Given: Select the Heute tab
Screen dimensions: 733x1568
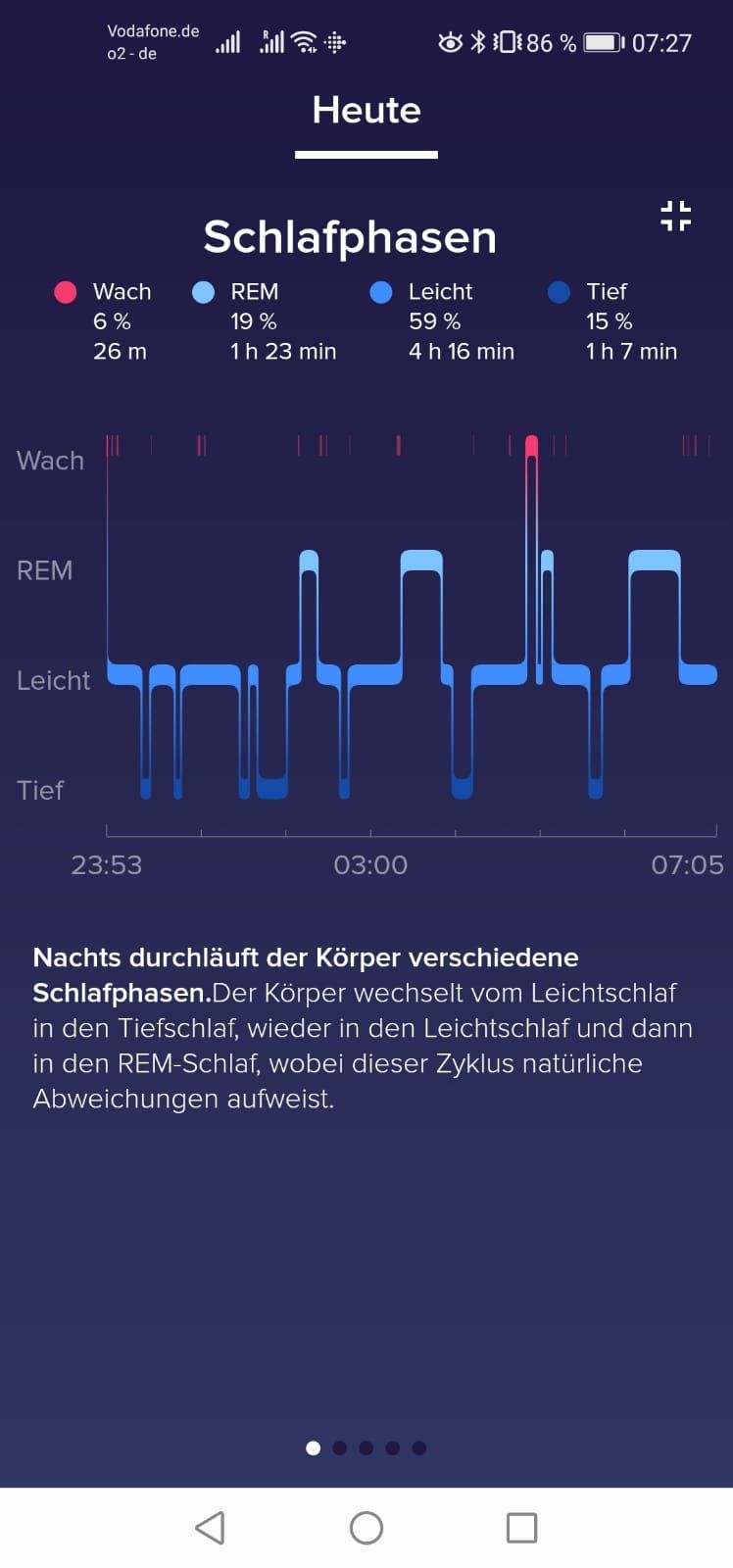Looking at the screenshot, I should 366,111.
